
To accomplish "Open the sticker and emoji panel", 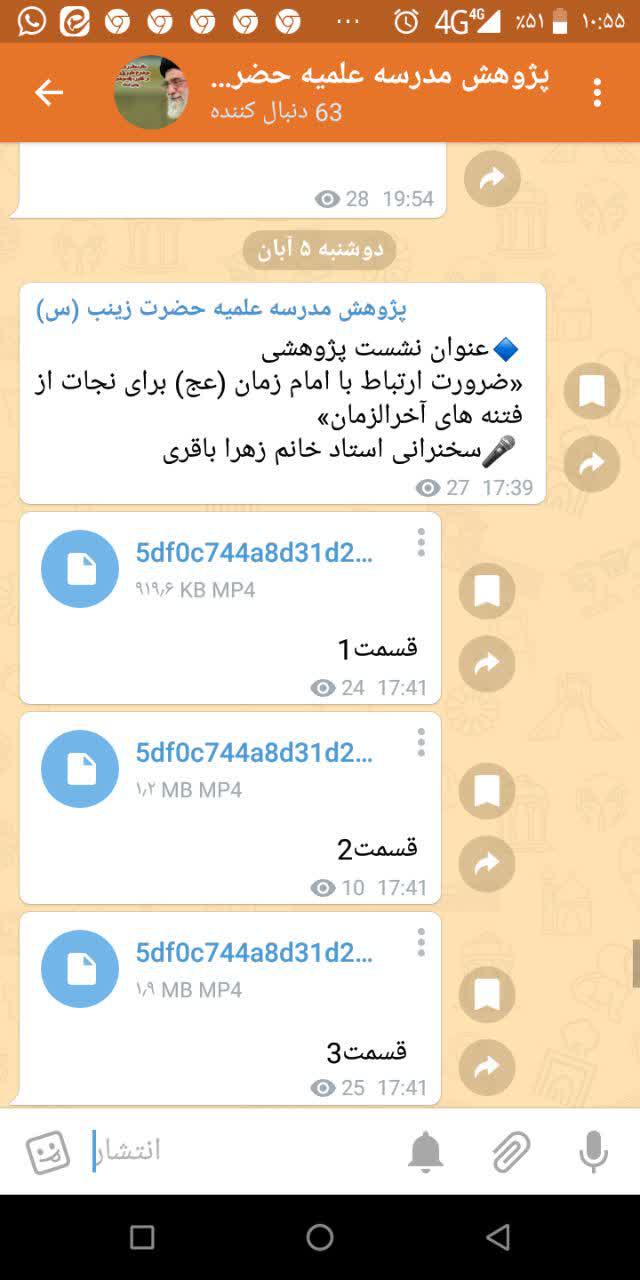I will point(48,1152).
